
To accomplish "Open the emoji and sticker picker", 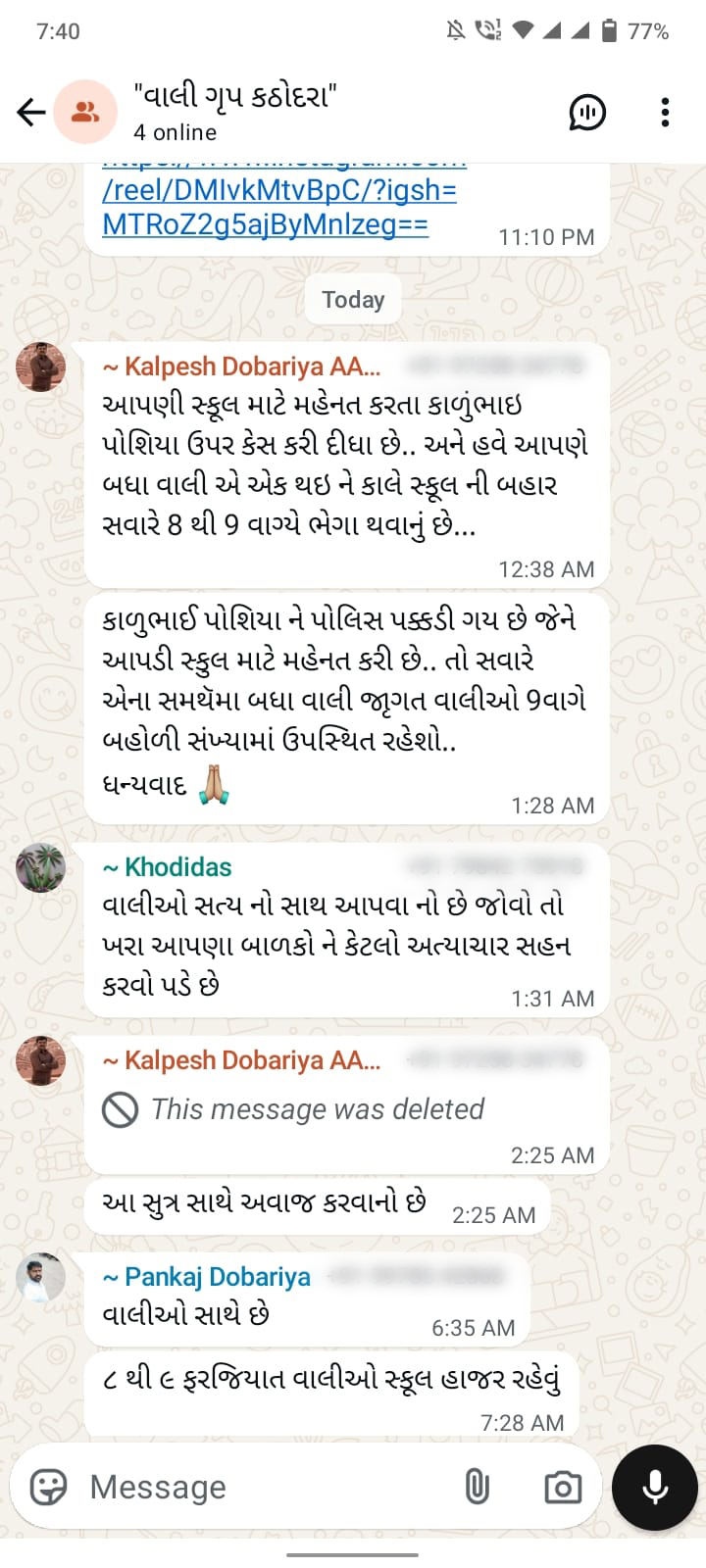I will 48,1487.
